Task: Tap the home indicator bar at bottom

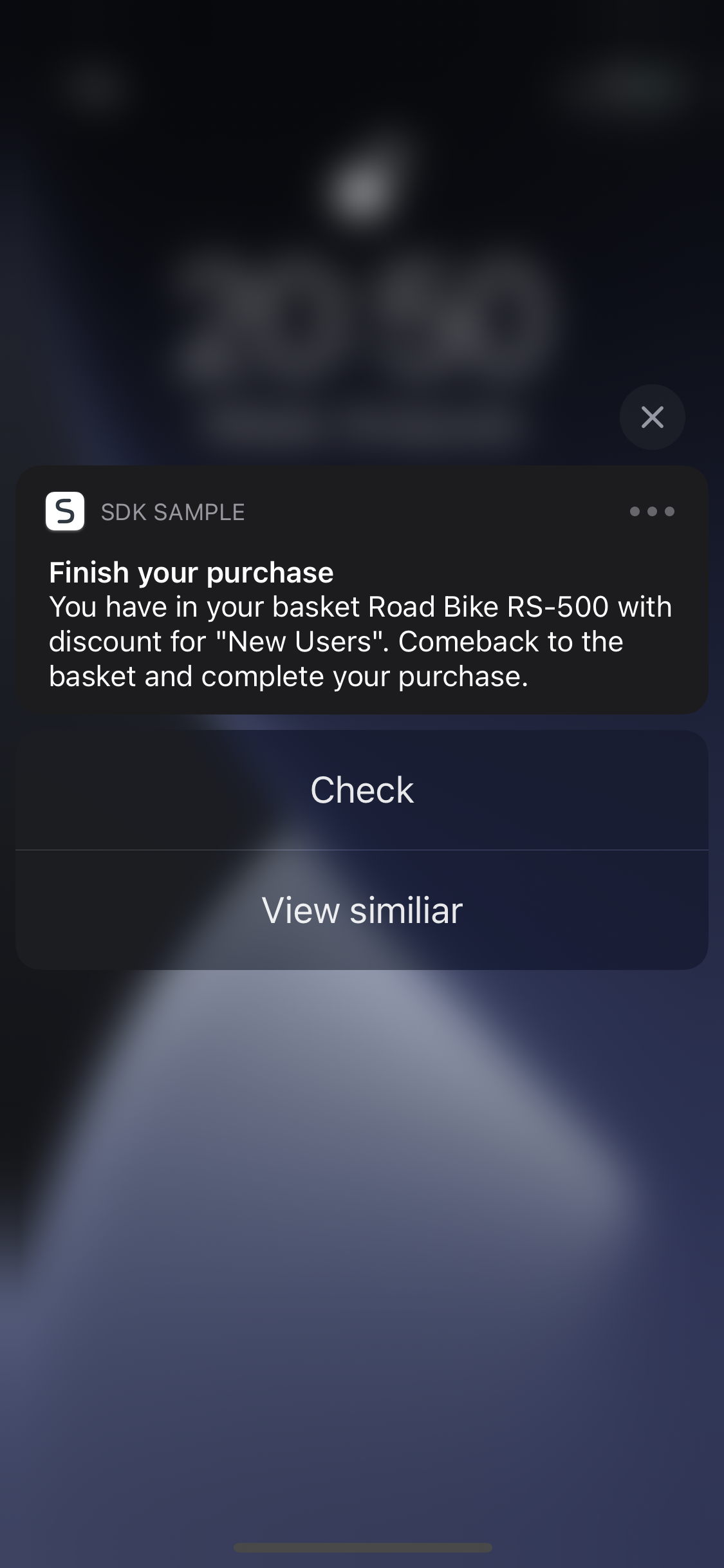Action: point(362,1547)
